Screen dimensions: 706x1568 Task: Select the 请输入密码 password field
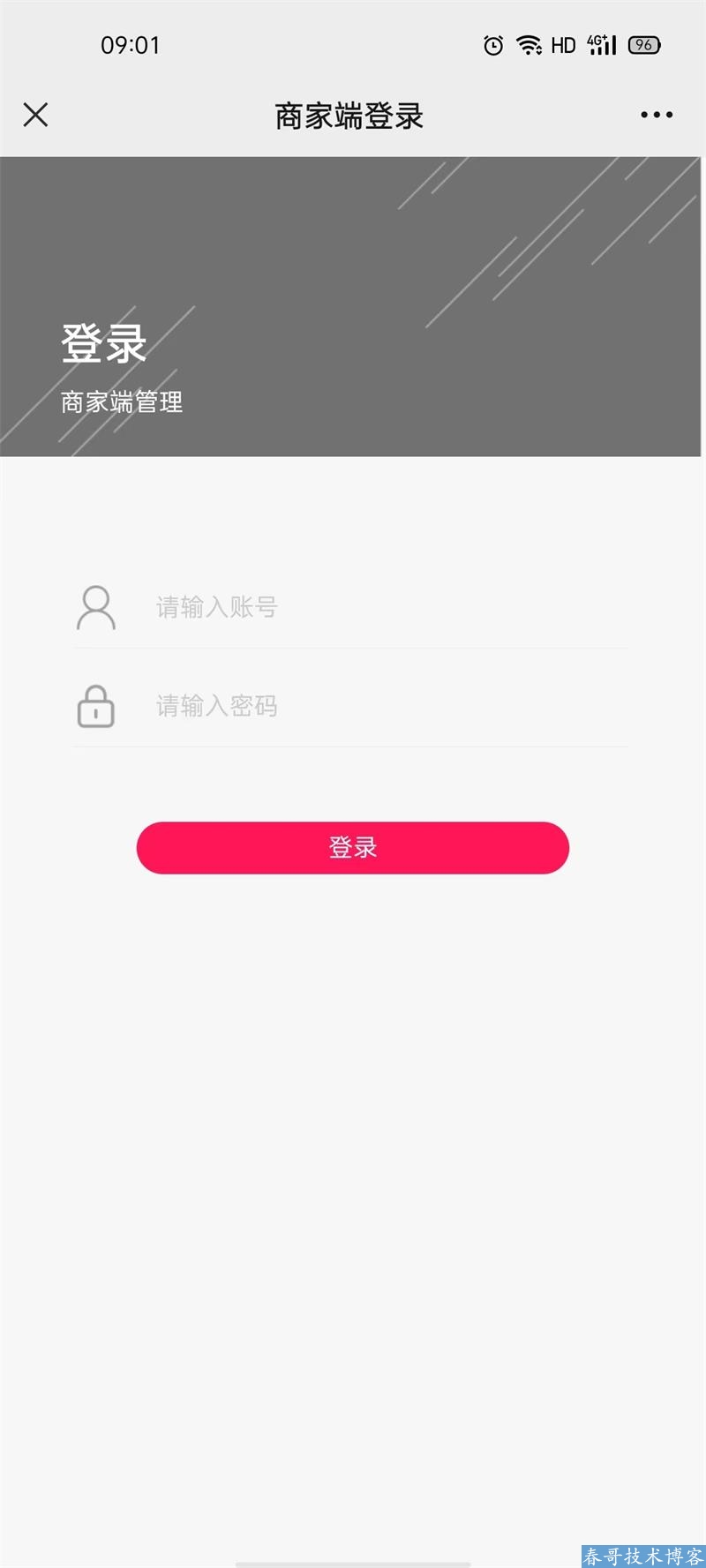click(388, 706)
